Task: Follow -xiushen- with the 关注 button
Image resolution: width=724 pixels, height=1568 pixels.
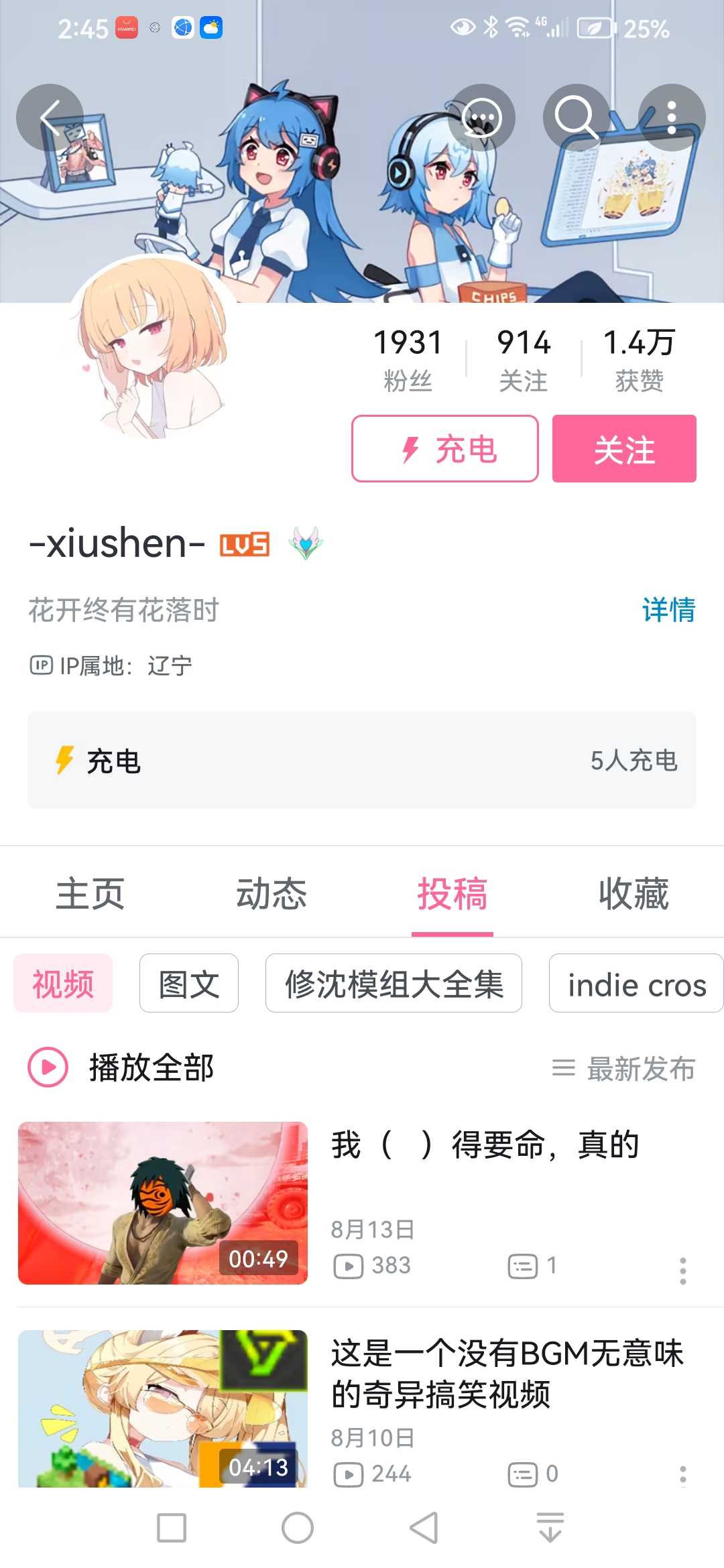Action: [x=624, y=448]
